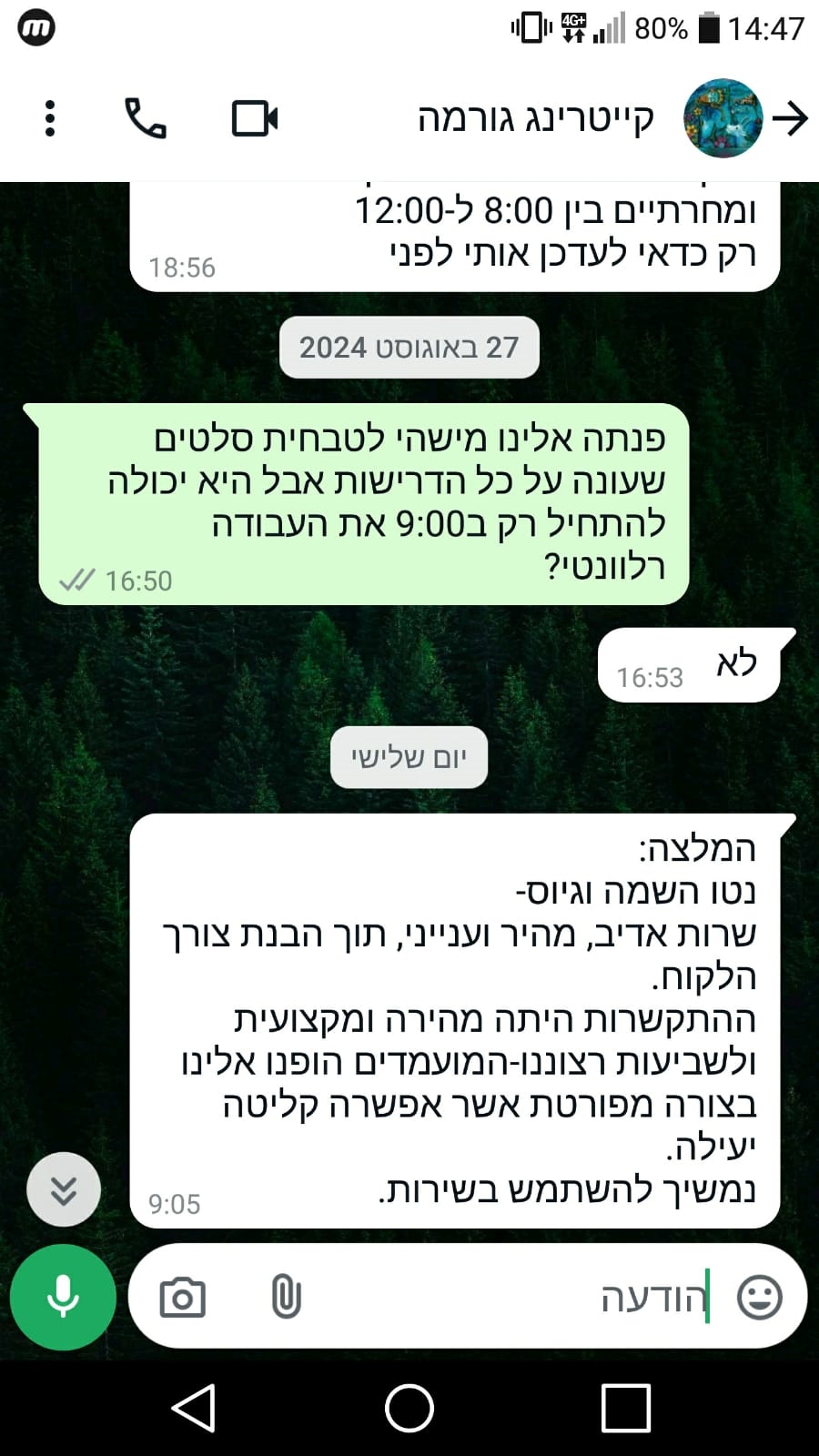View the contact's profile picture
This screenshot has width=819, height=1456.
723,118
